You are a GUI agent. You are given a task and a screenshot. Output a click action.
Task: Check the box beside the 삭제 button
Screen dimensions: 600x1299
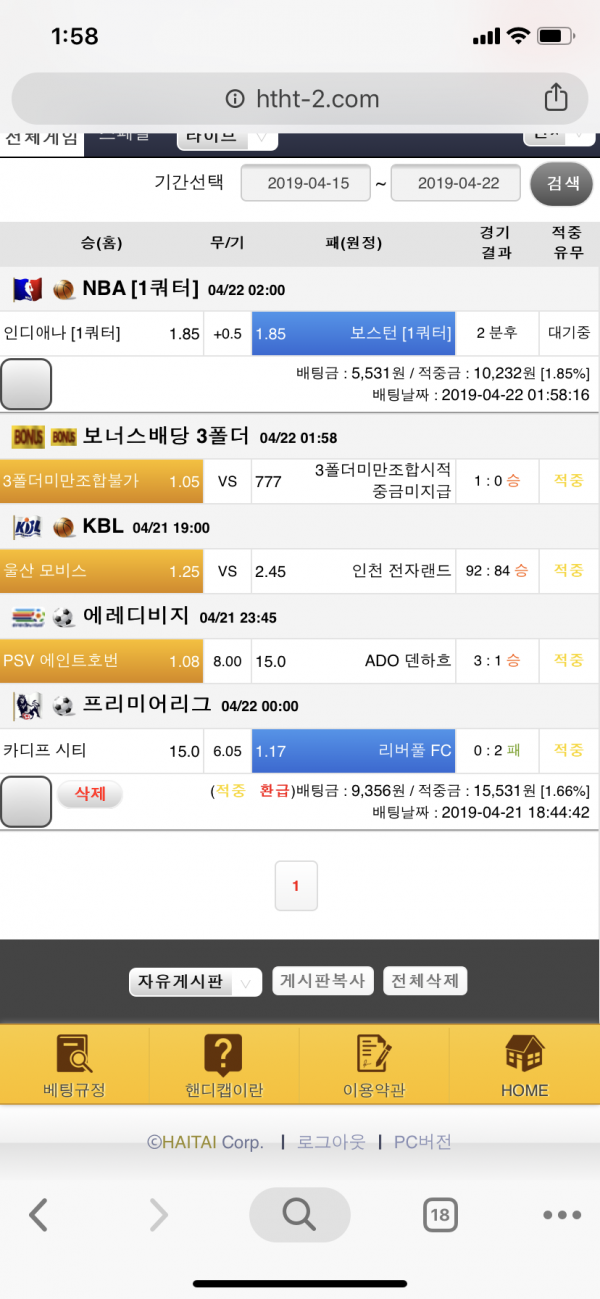click(26, 803)
